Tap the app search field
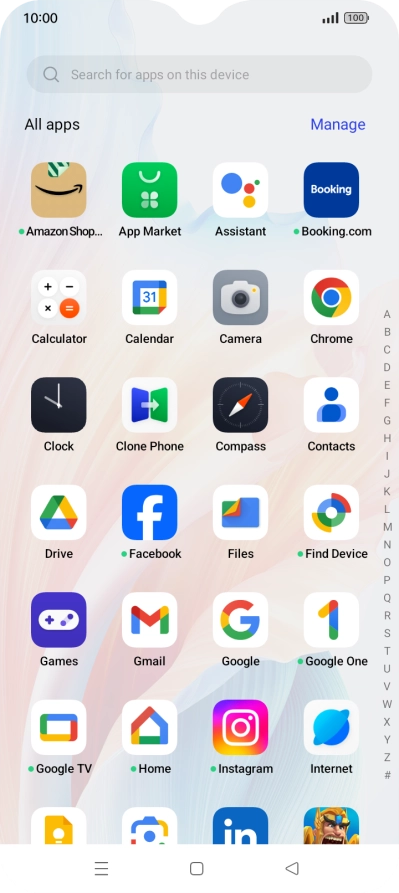This screenshot has width=399, height=893. point(199,75)
